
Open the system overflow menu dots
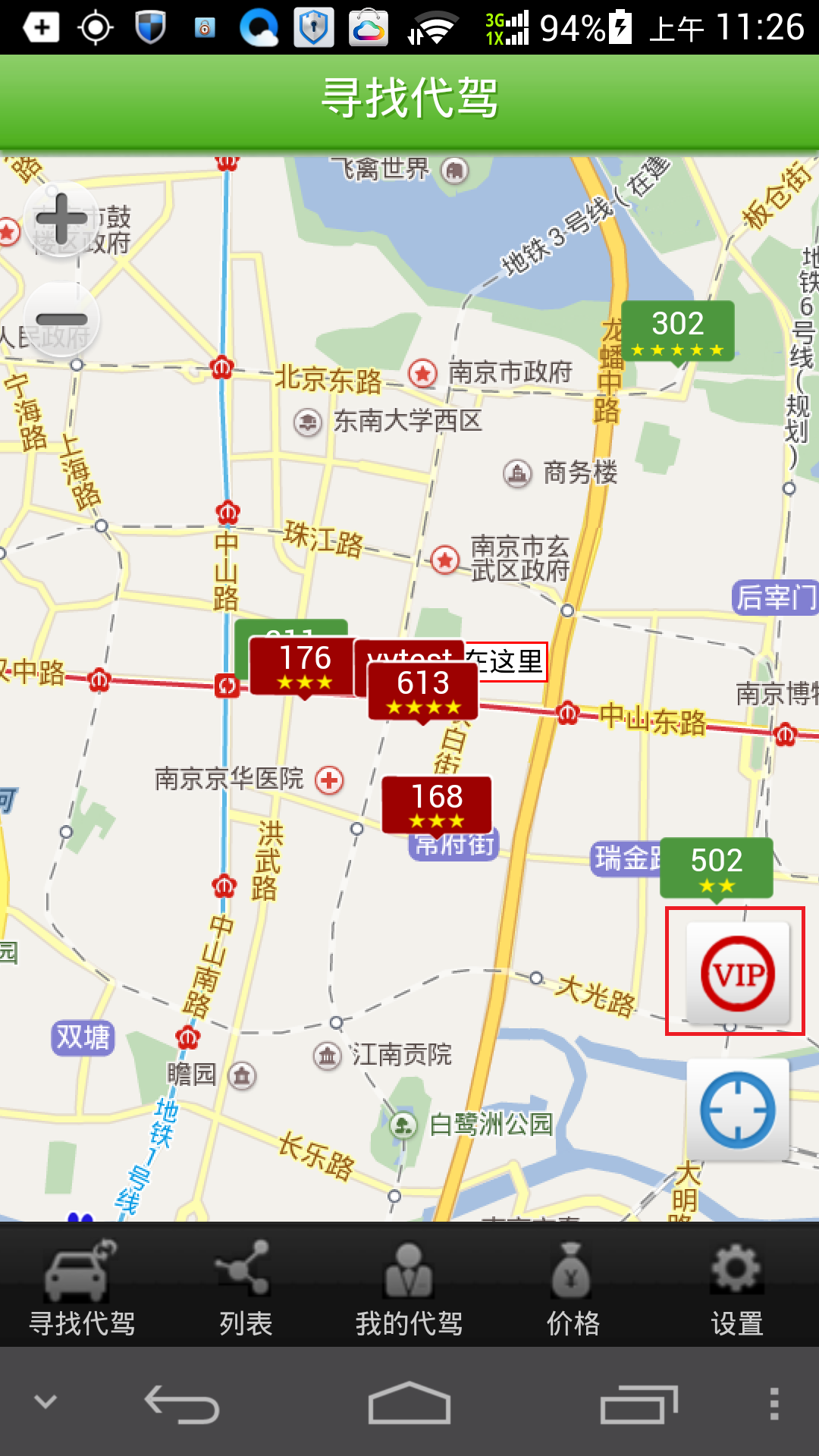[774, 1404]
